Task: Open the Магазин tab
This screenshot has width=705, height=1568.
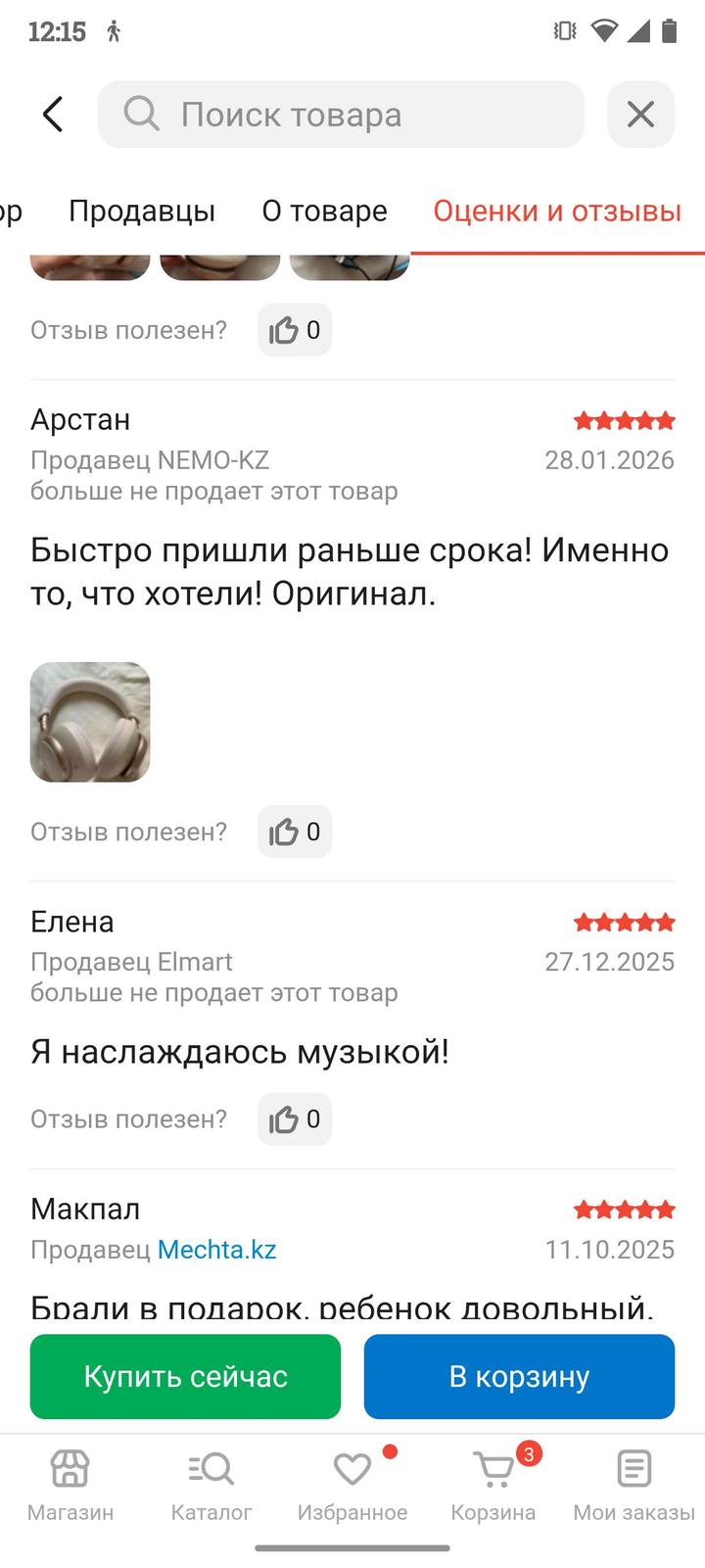Action: coord(70,1486)
